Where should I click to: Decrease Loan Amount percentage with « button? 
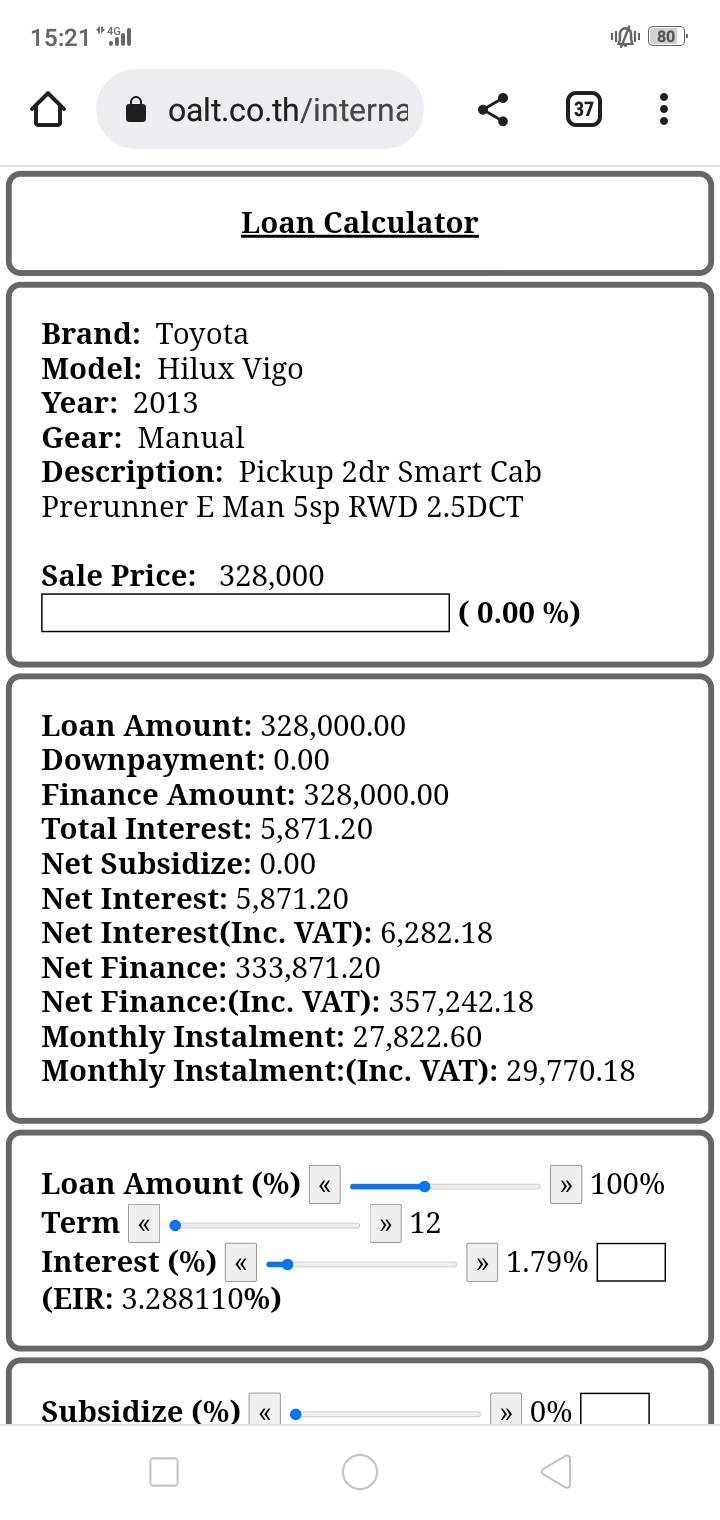coord(325,1186)
